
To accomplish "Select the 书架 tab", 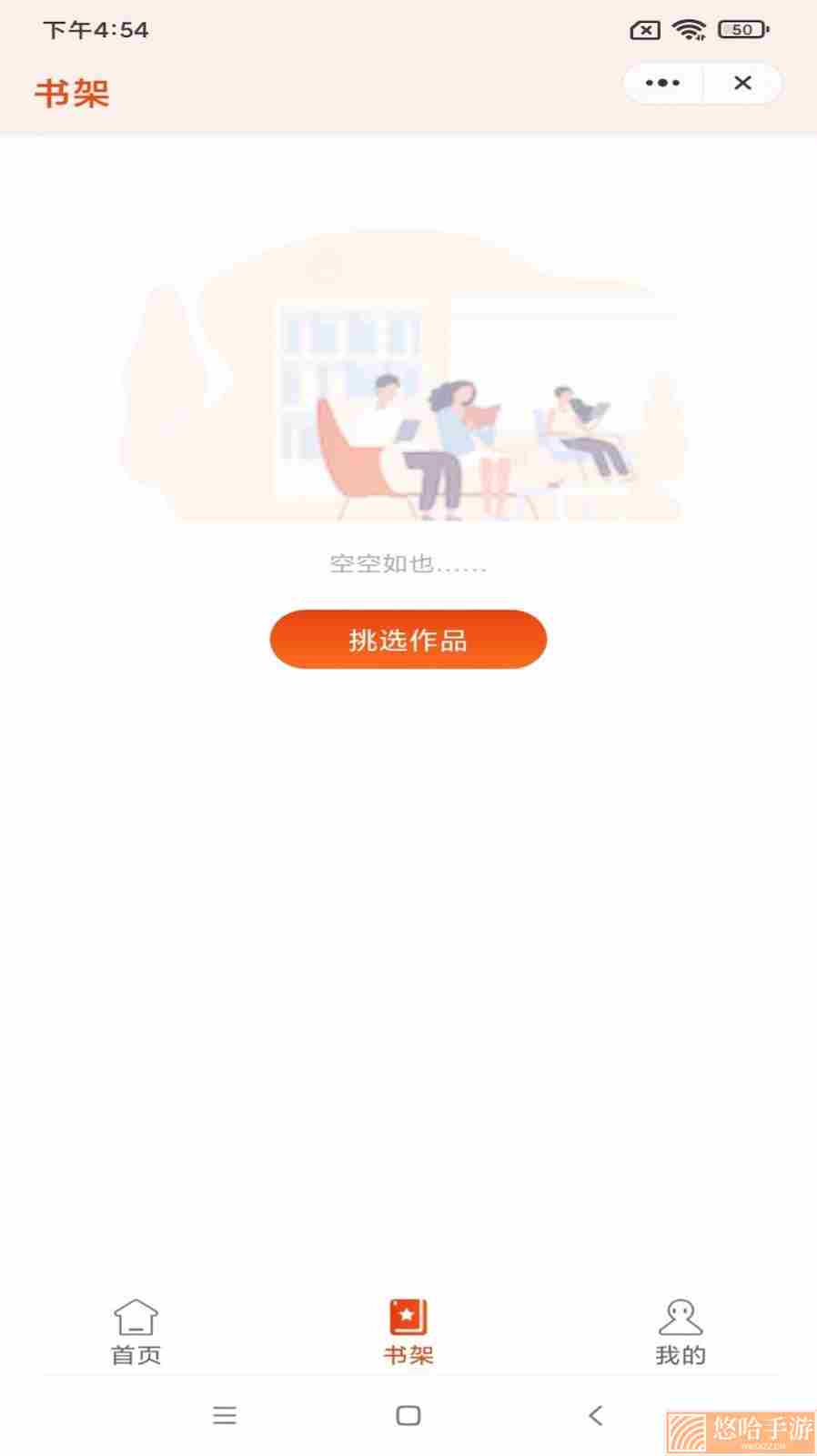I will pos(408,1332).
